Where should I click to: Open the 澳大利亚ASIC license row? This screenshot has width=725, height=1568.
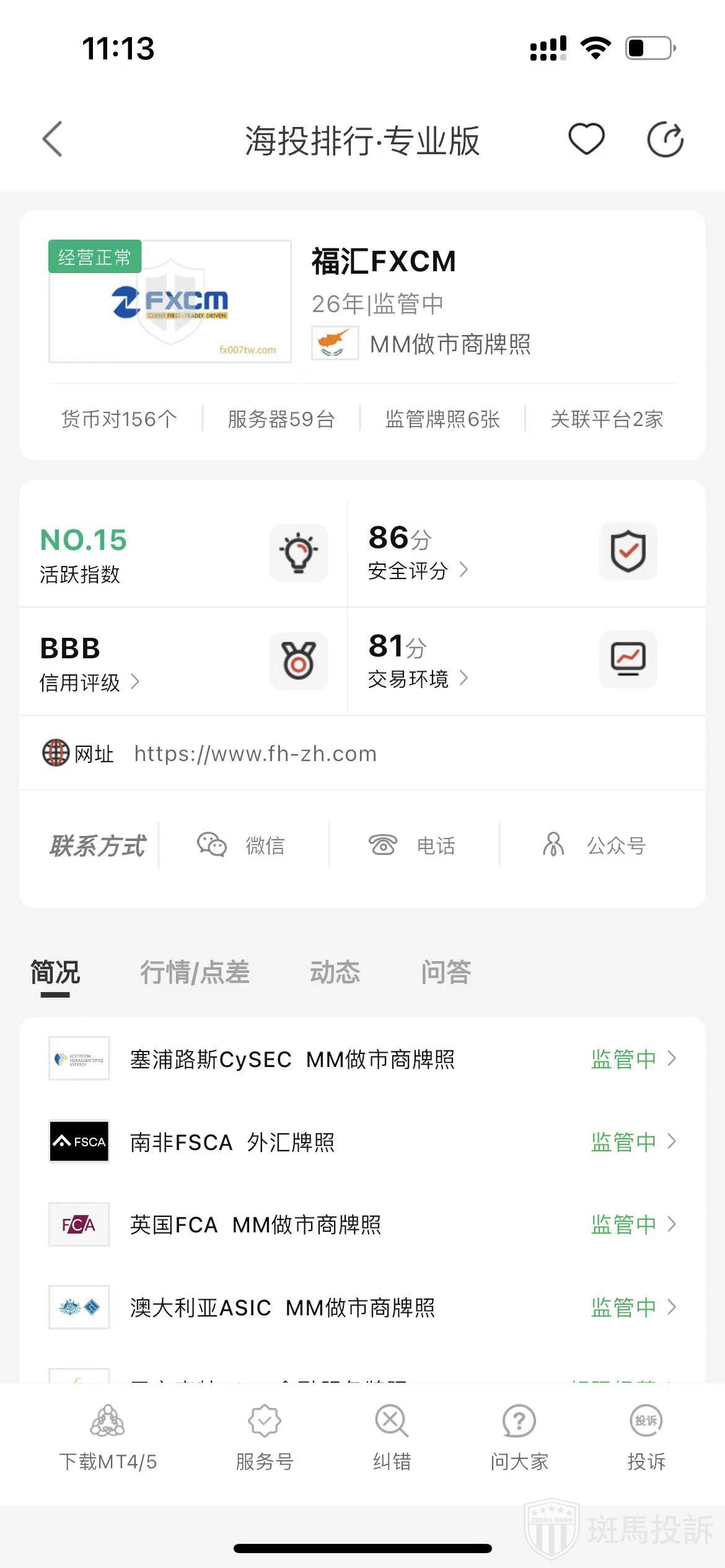[362, 1307]
